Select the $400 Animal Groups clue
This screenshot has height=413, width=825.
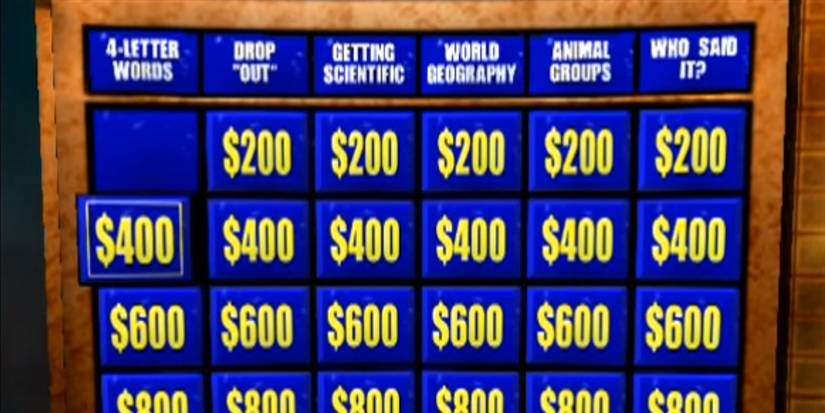[x=578, y=240]
